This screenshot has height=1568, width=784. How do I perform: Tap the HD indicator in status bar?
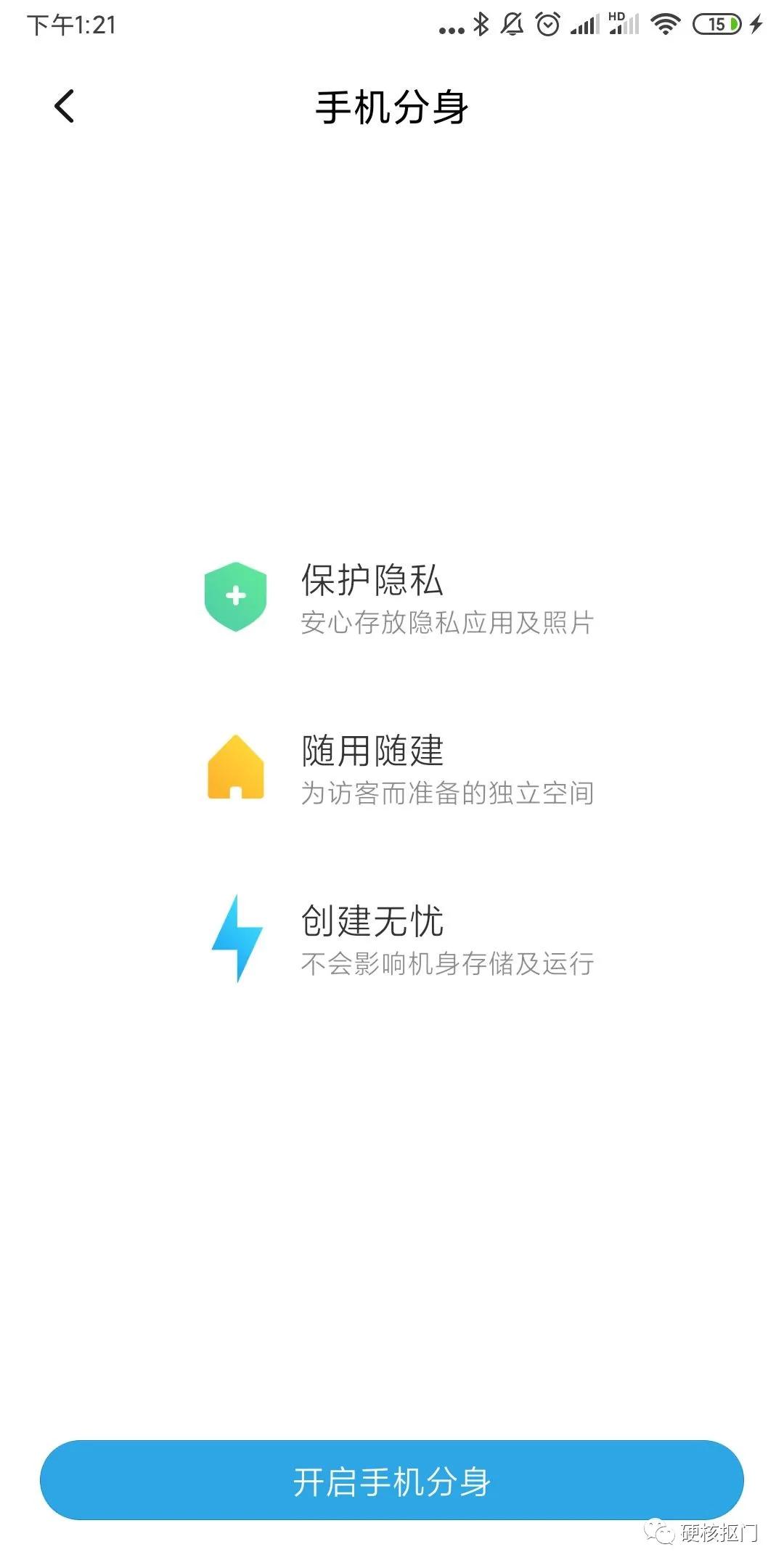pos(618,16)
